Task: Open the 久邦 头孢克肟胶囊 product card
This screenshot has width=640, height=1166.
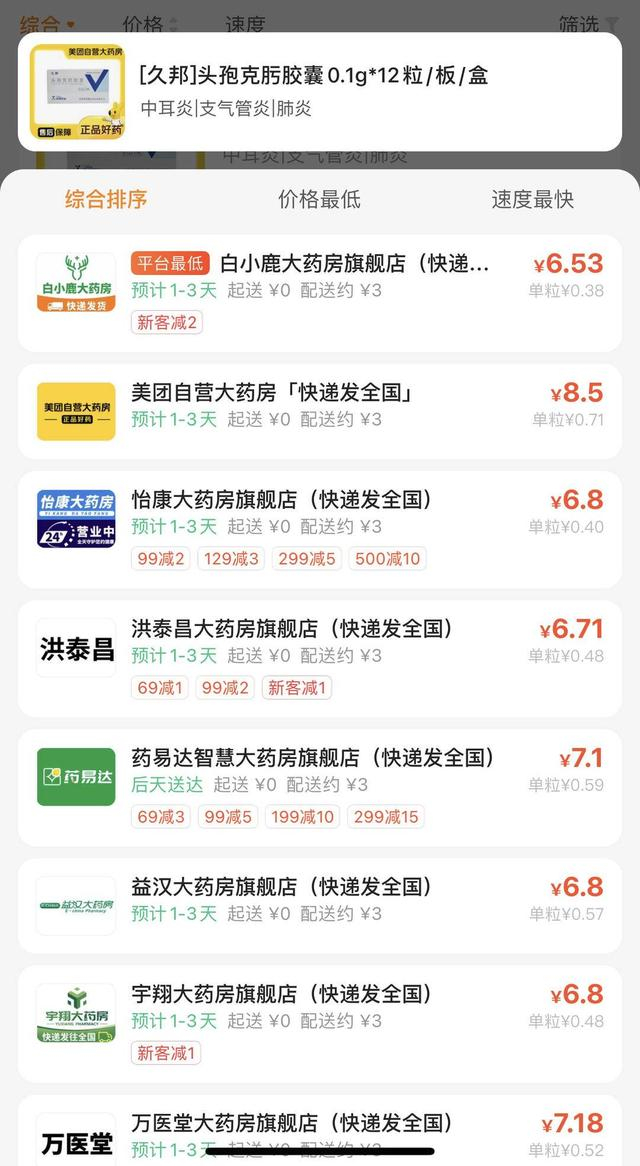Action: pyautogui.click(x=319, y=92)
